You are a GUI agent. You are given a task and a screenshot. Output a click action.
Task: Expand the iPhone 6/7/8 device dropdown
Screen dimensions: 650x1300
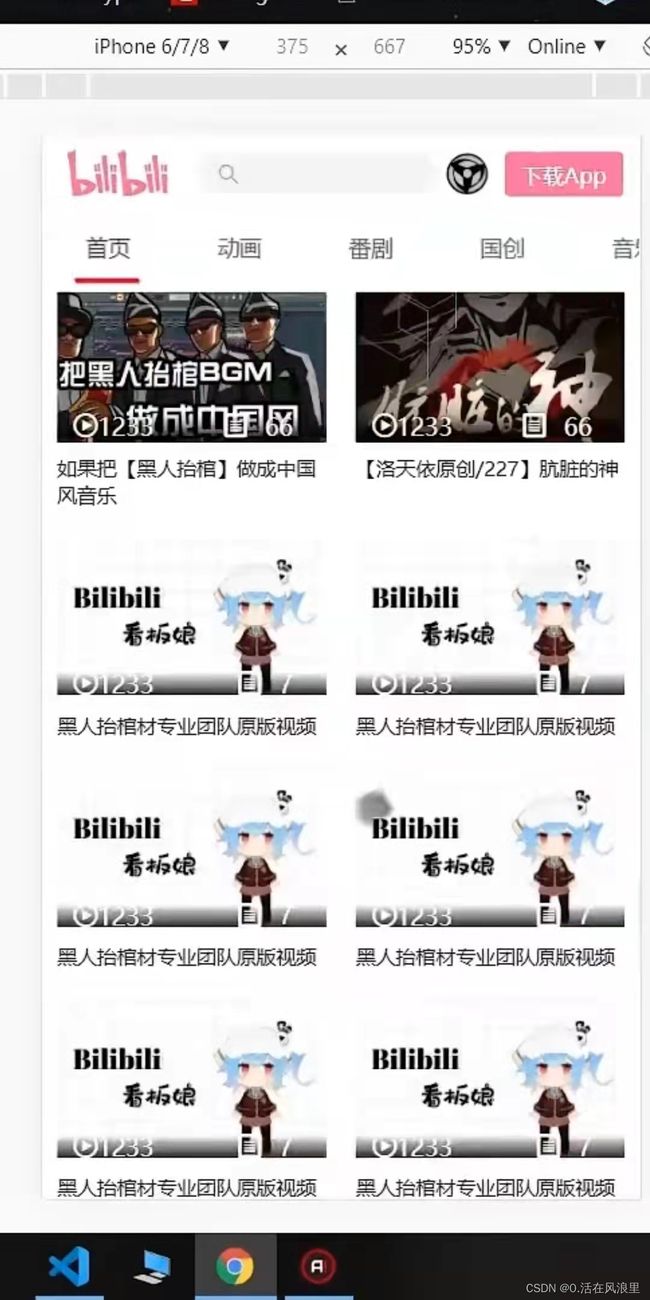tap(162, 47)
